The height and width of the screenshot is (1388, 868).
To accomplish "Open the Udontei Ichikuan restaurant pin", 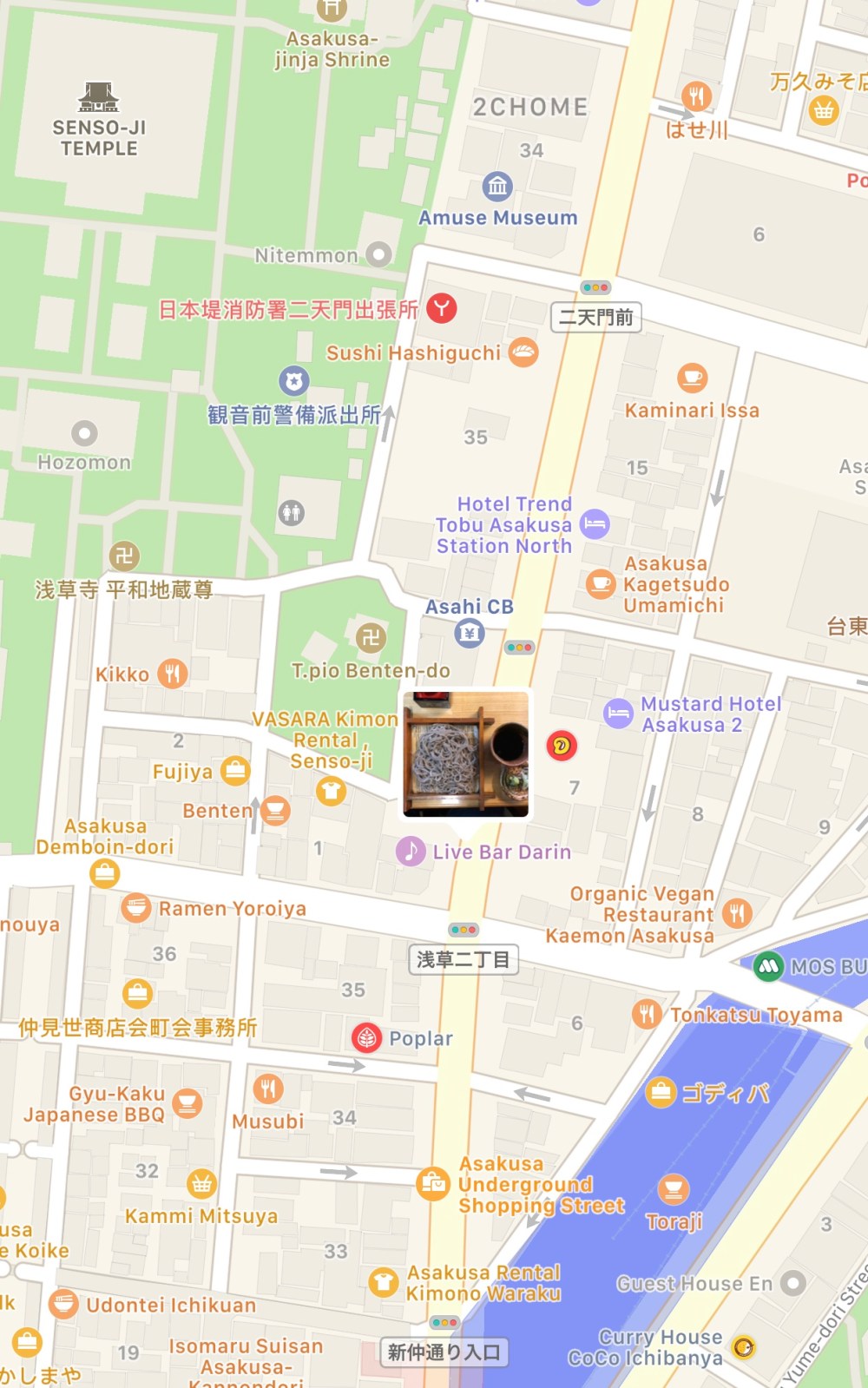I will [63, 1304].
